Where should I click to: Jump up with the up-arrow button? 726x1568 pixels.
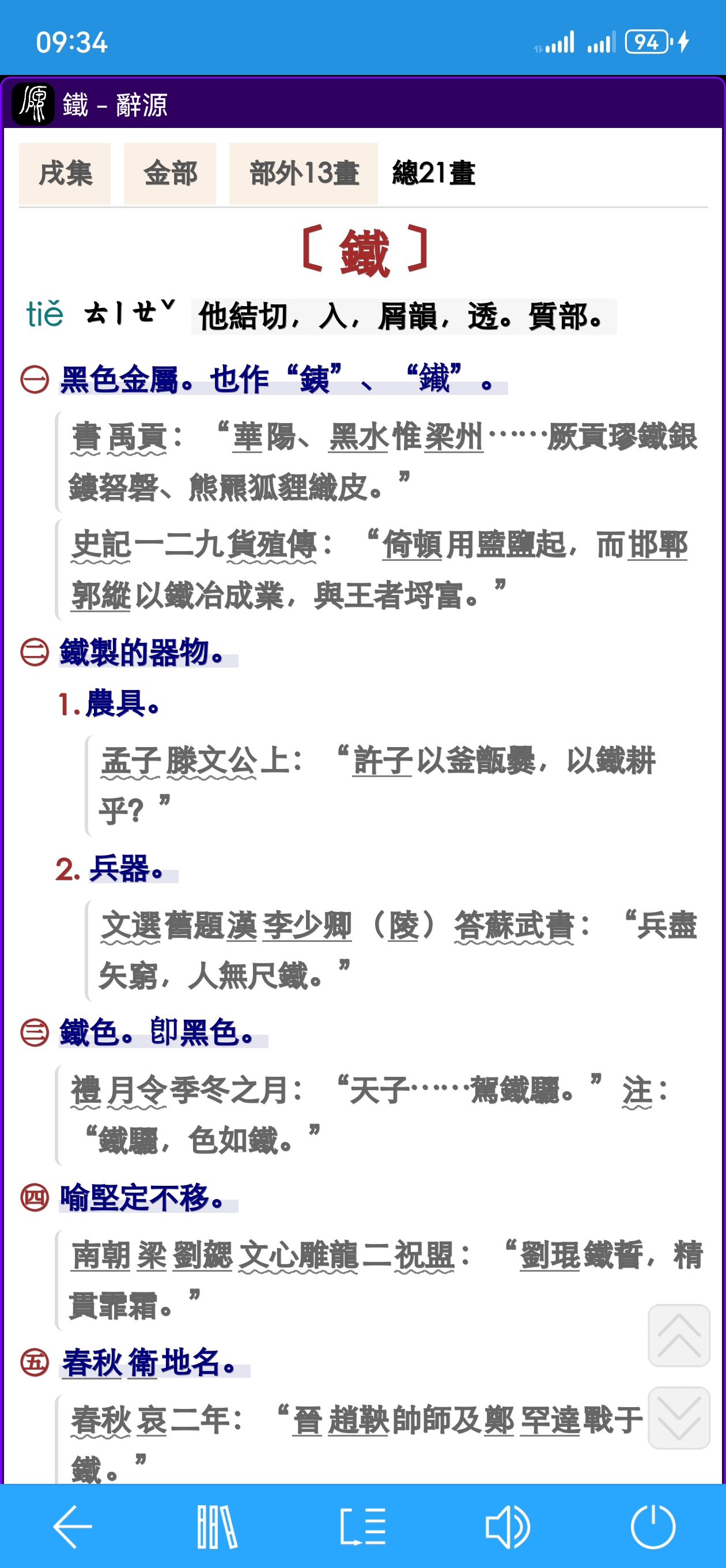coord(679,1336)
